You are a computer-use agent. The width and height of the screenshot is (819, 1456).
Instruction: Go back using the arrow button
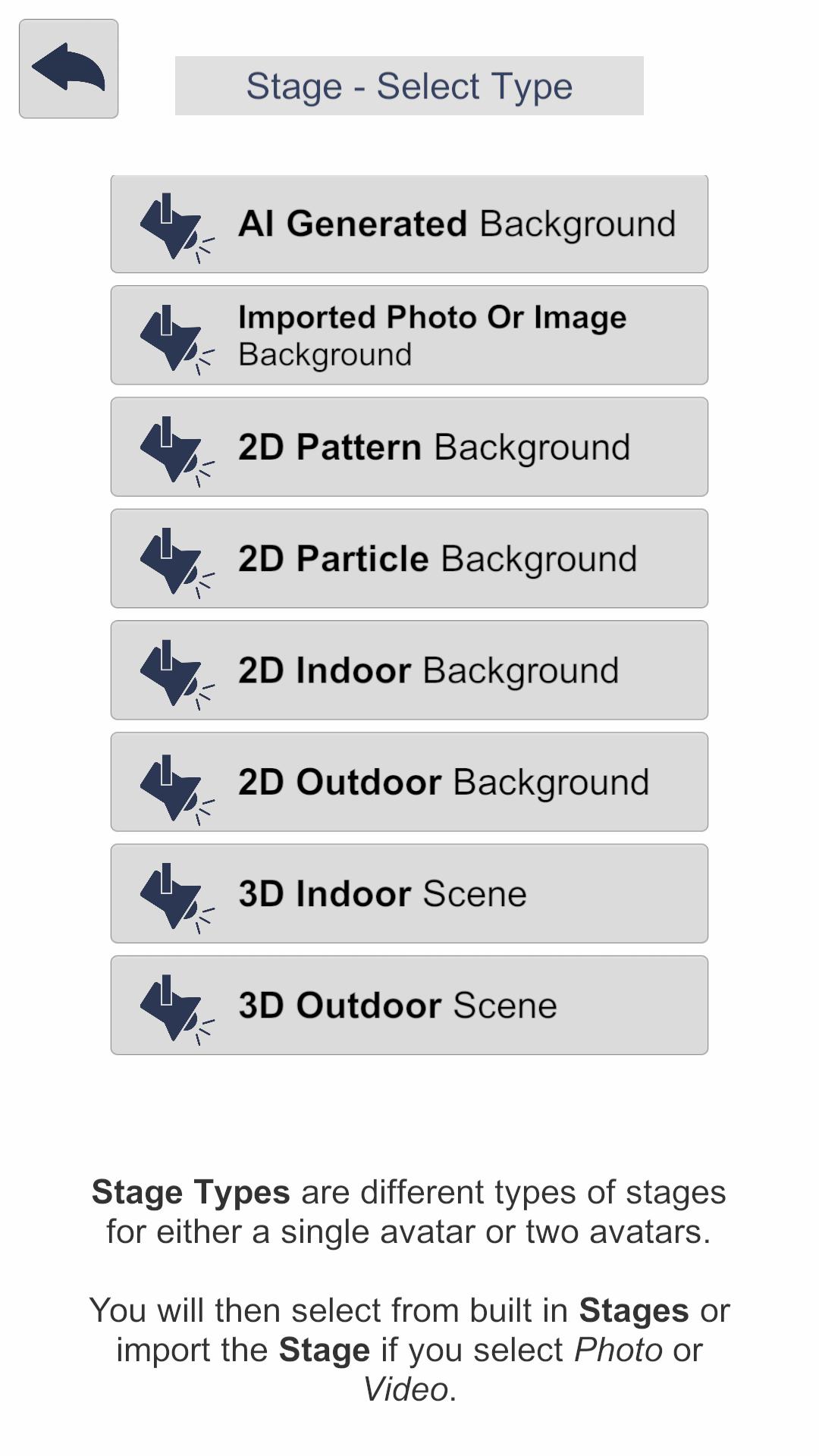pos(68,68)
